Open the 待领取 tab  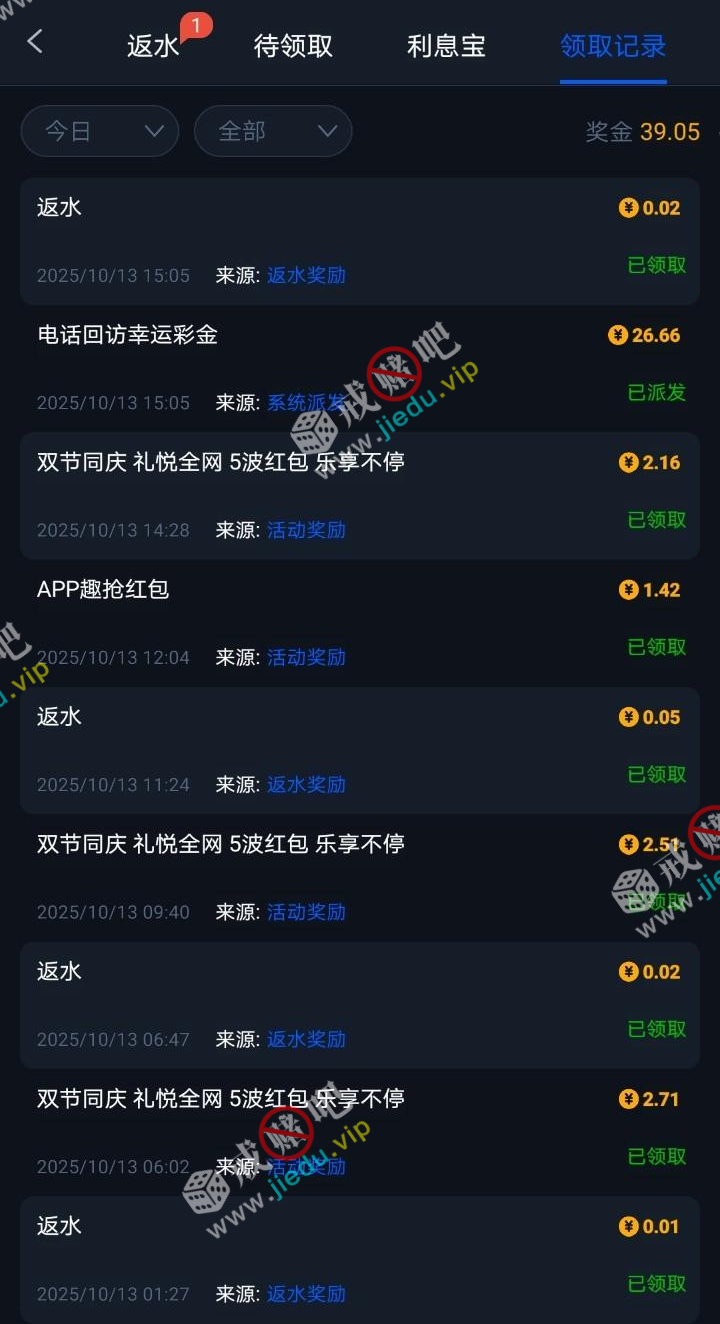click(x=293, y=46)
